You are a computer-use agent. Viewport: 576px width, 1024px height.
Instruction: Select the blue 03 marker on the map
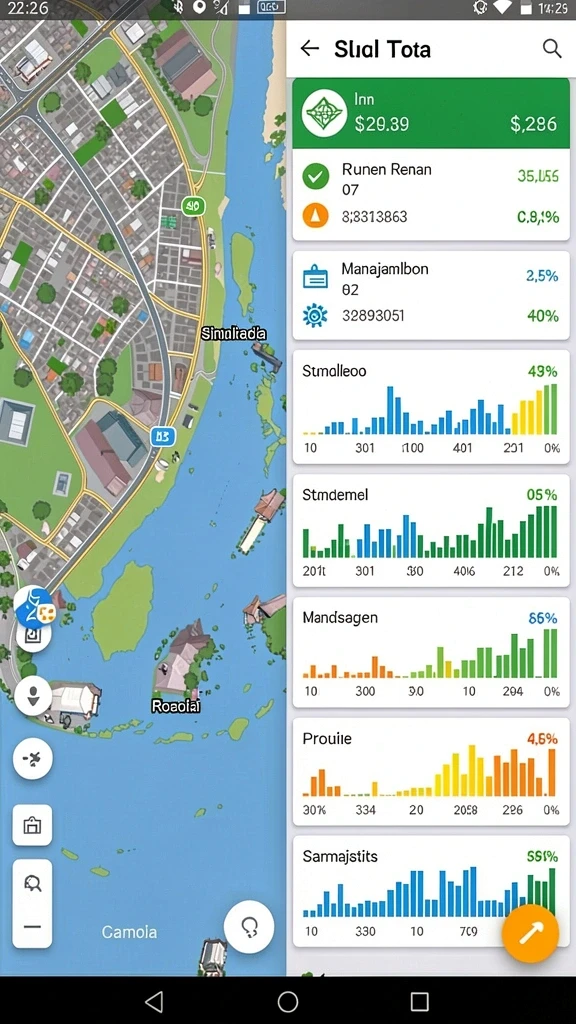coord(162,436)
